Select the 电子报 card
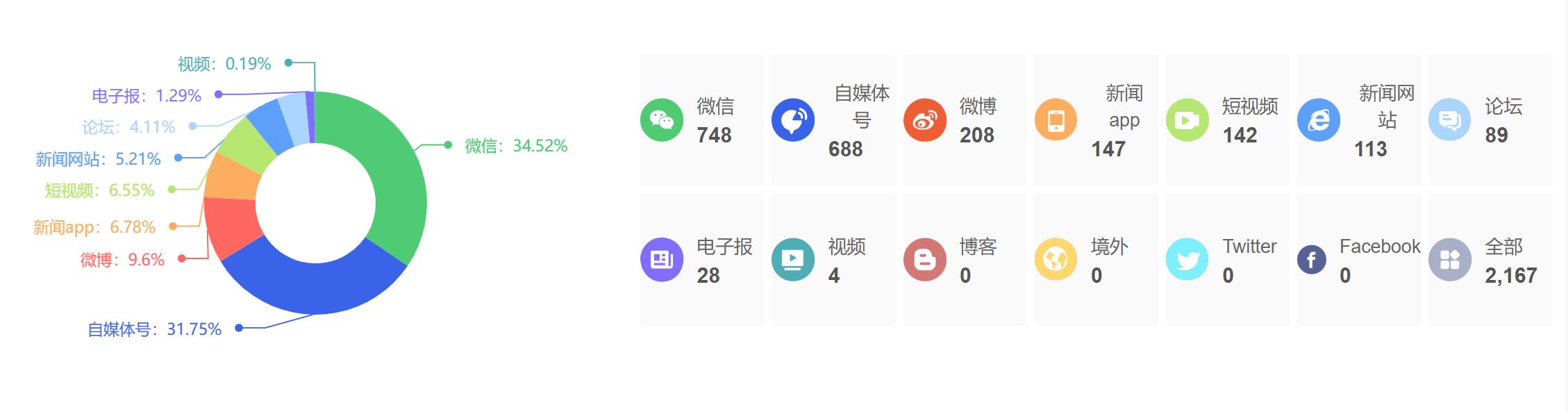 [x=701, y=260]
